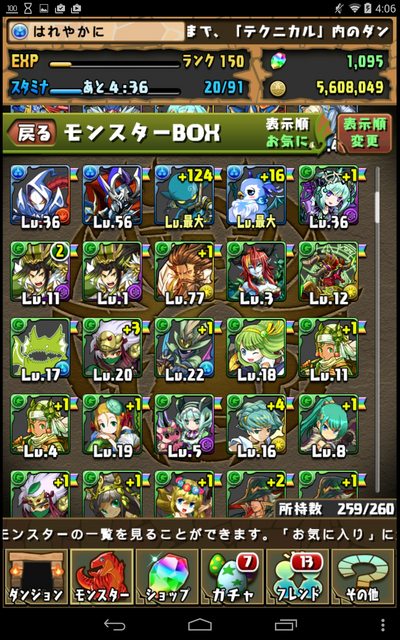Open the ダンジョン tab

[35, 576]
